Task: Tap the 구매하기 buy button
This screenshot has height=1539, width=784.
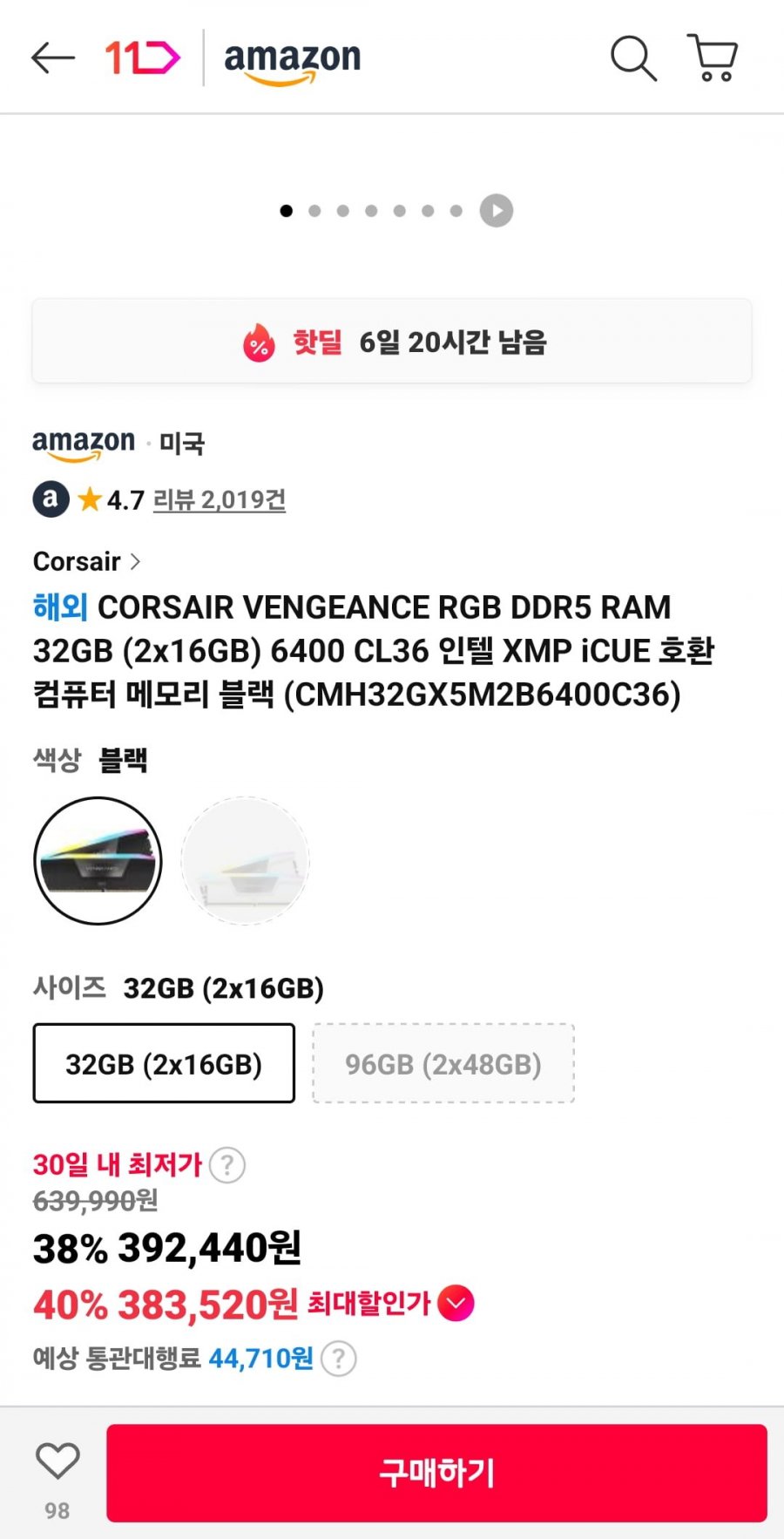Action: [436, 1474]
